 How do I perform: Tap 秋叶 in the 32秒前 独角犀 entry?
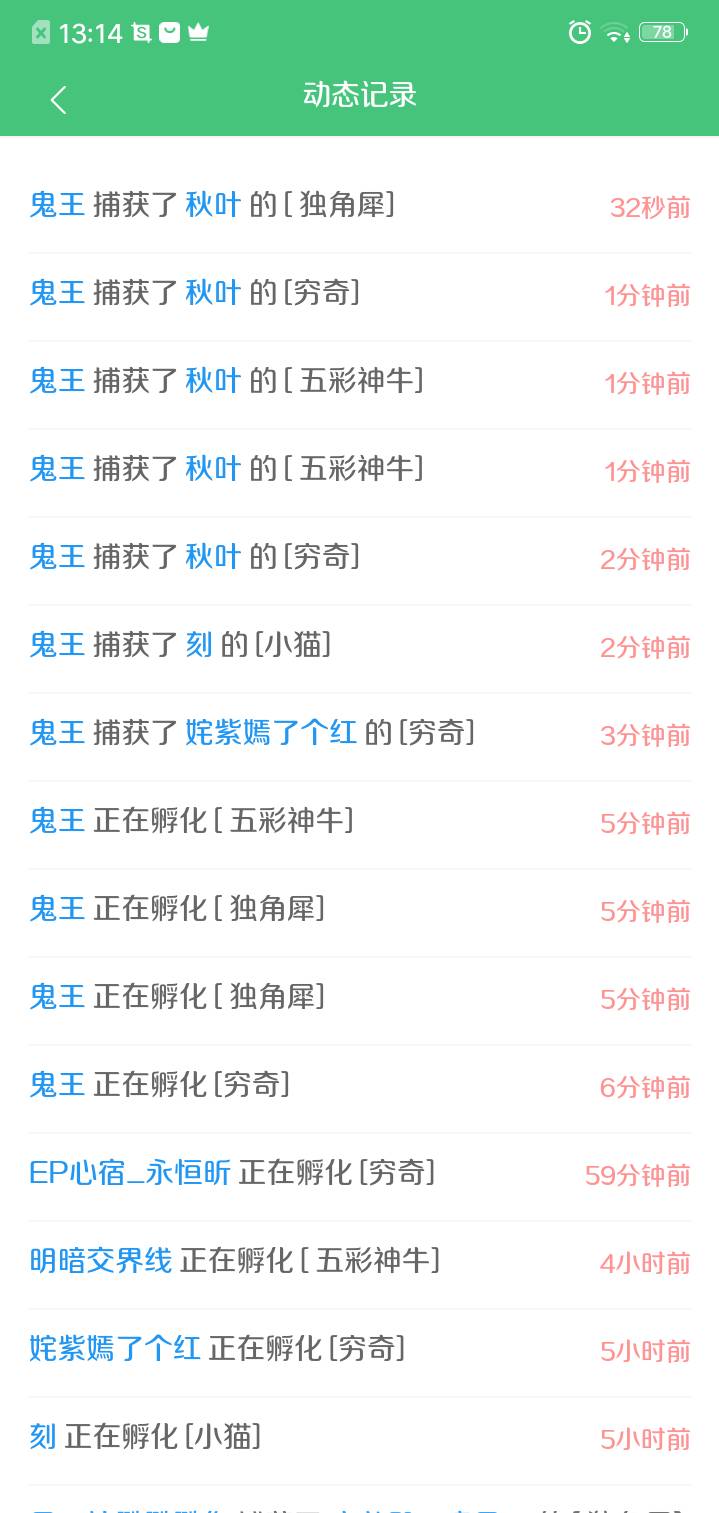tap(213, 205)
